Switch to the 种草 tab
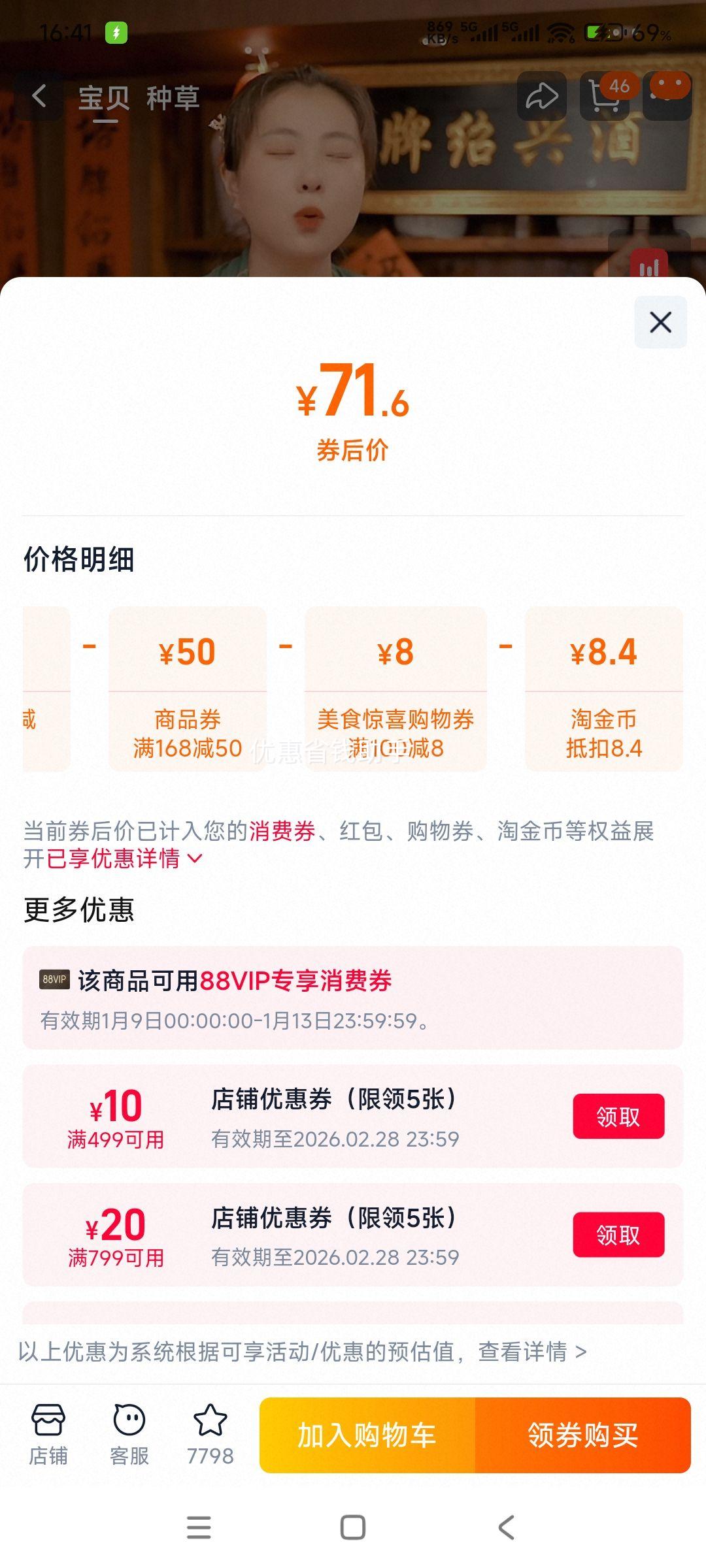Viewport: 706px width, 1568px height. (x=173, y=99)
